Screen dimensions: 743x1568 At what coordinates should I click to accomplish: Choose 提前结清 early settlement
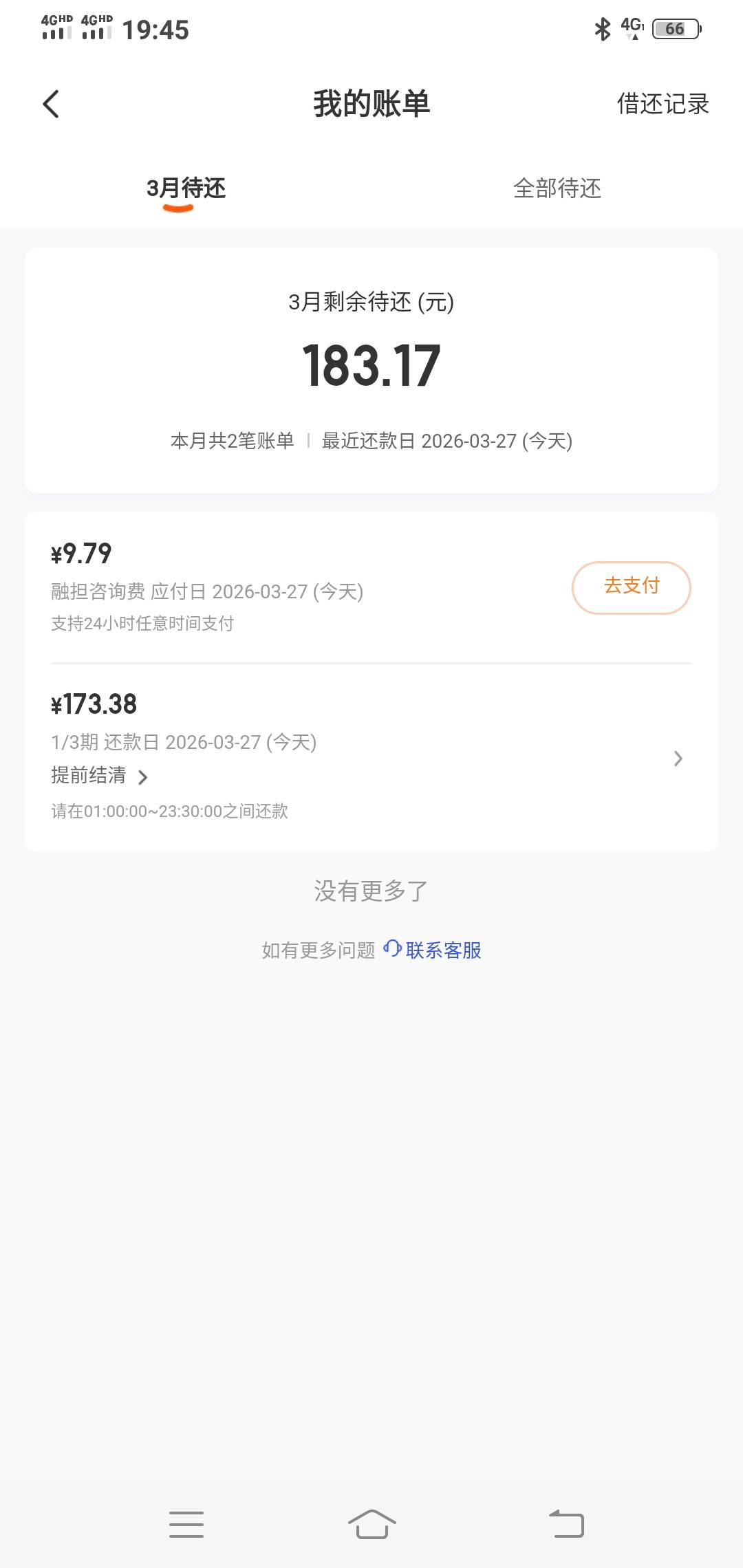(99, 776)
